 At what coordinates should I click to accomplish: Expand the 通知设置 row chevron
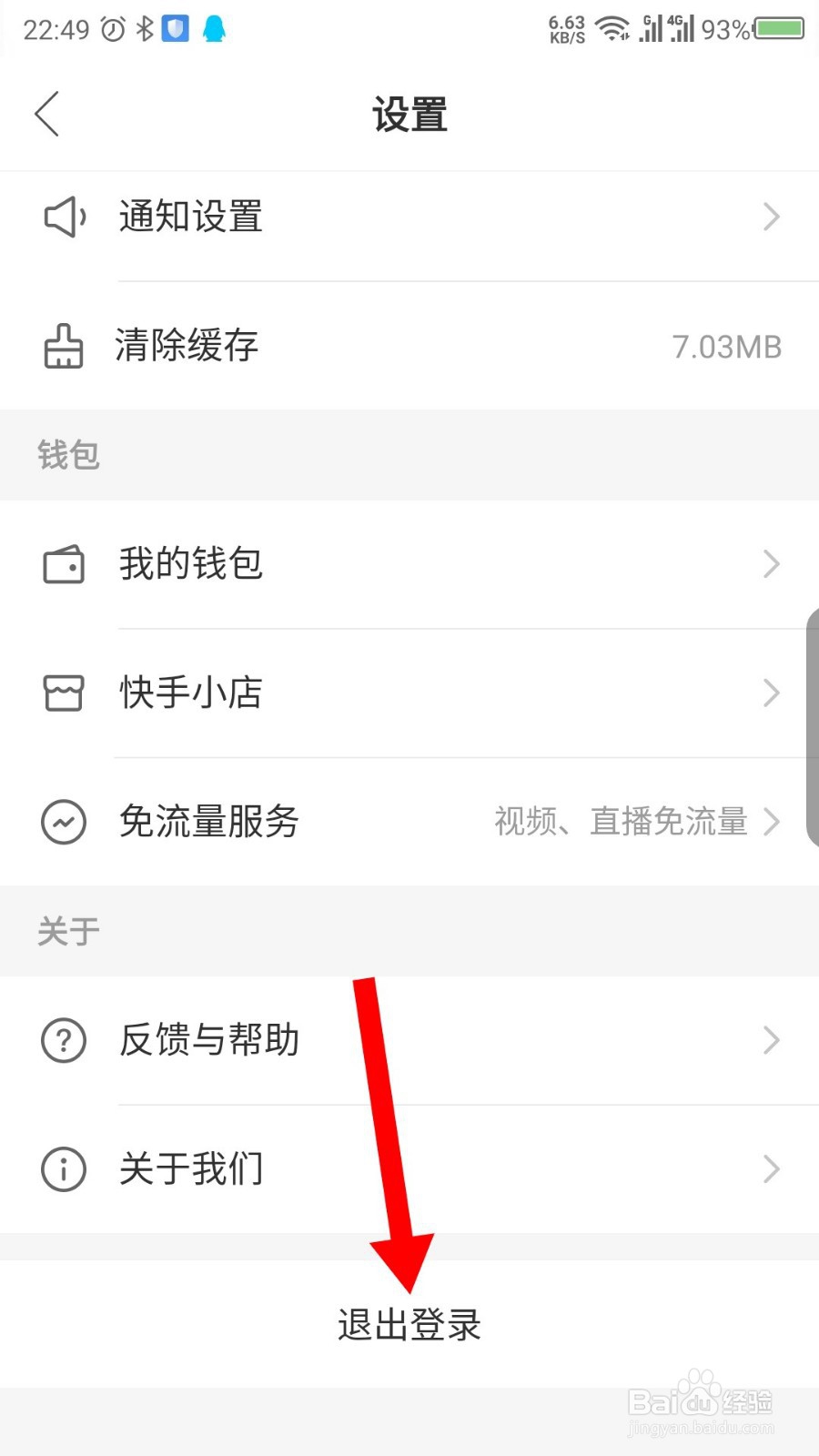[x=772, y=217]
